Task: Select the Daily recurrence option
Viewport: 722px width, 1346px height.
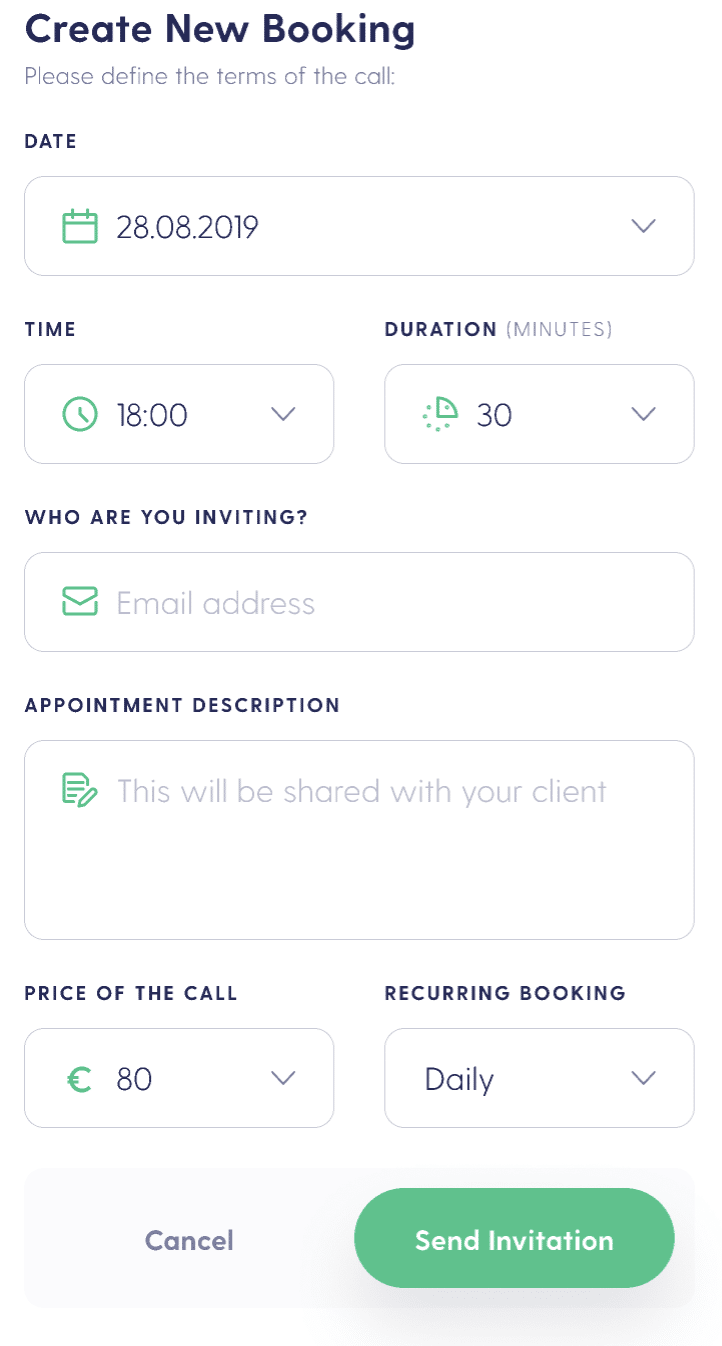Action: 459,1077
